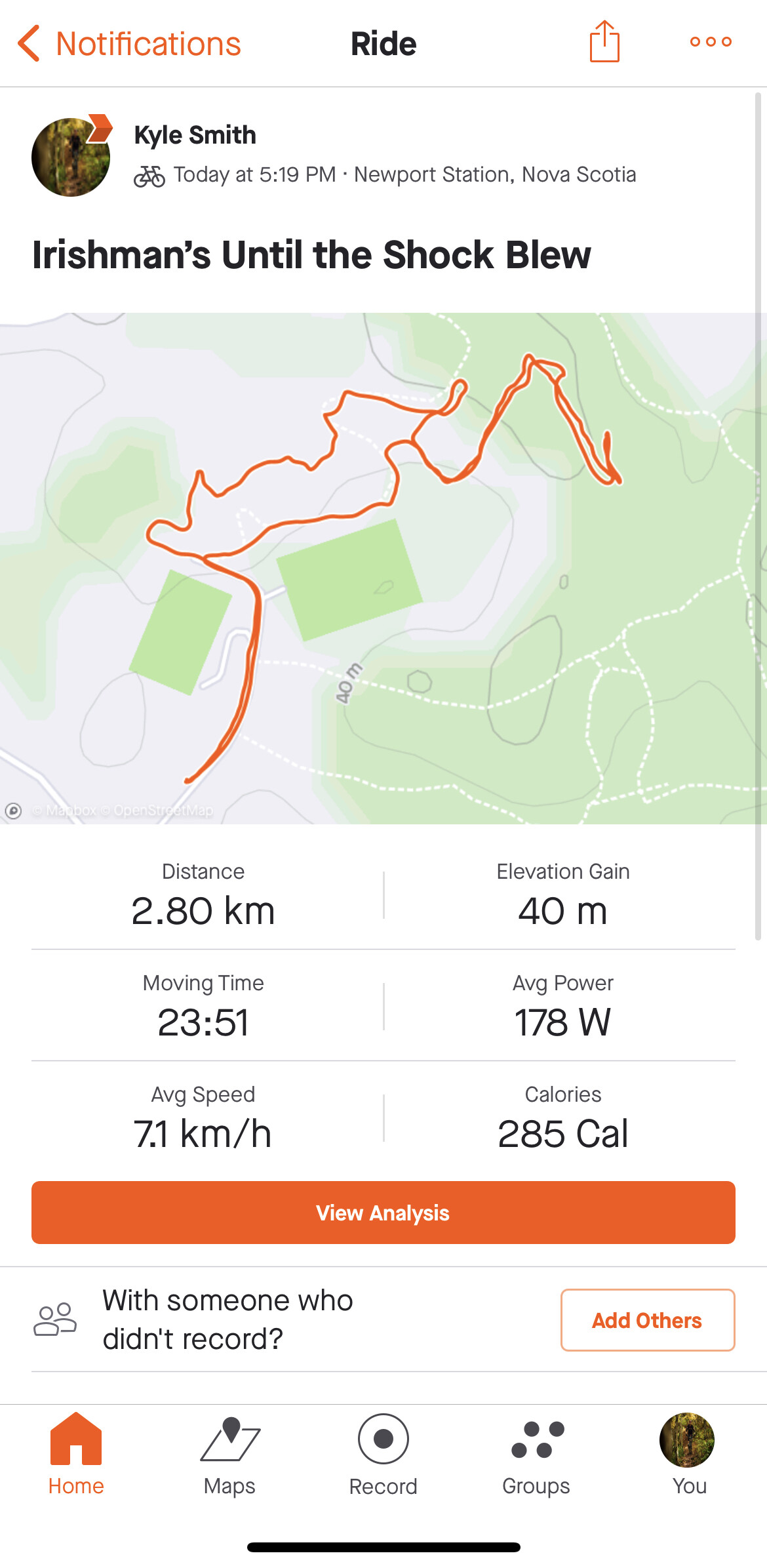Switch to the Groups tab
Screen dimensions: 767x1568
point(536,1454)
